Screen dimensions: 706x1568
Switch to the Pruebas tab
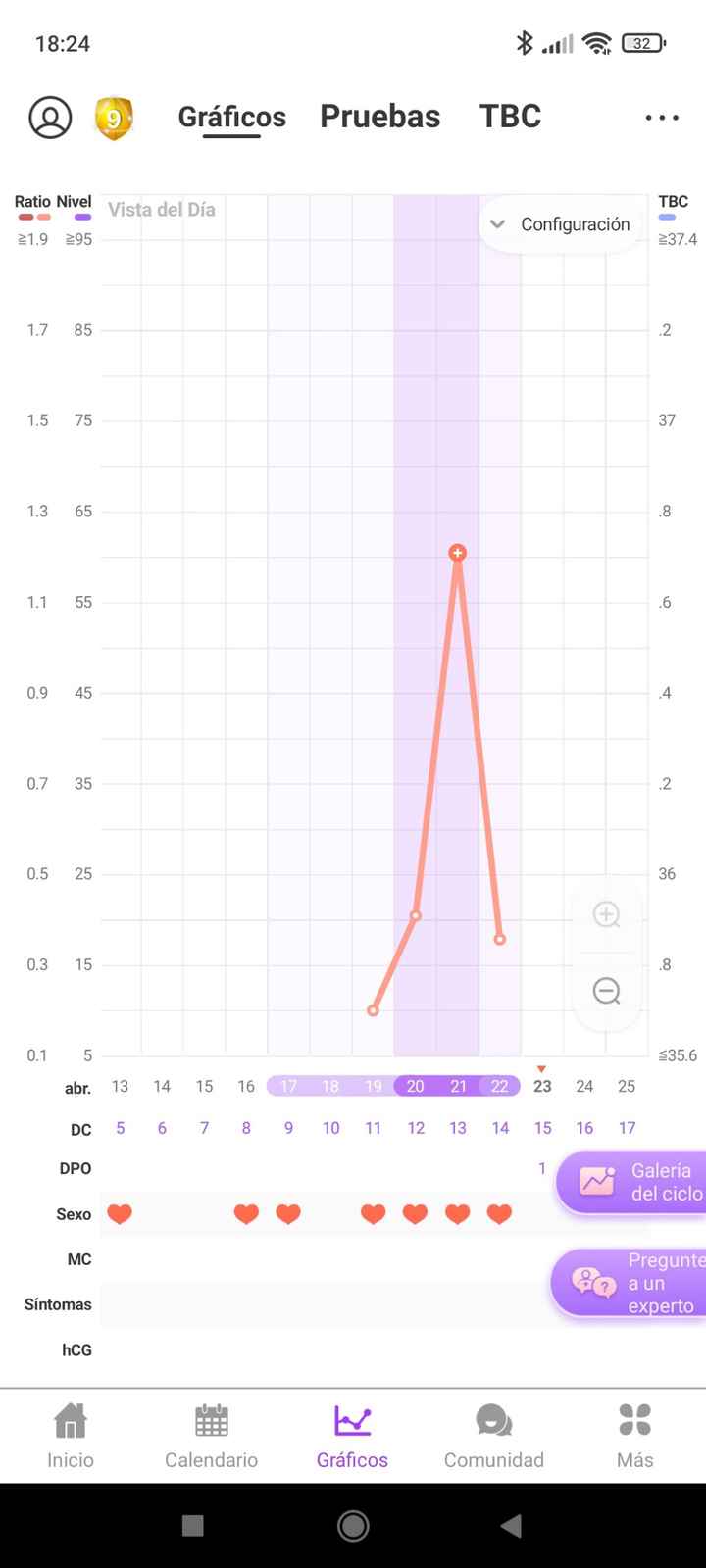[x=379, y=117]
